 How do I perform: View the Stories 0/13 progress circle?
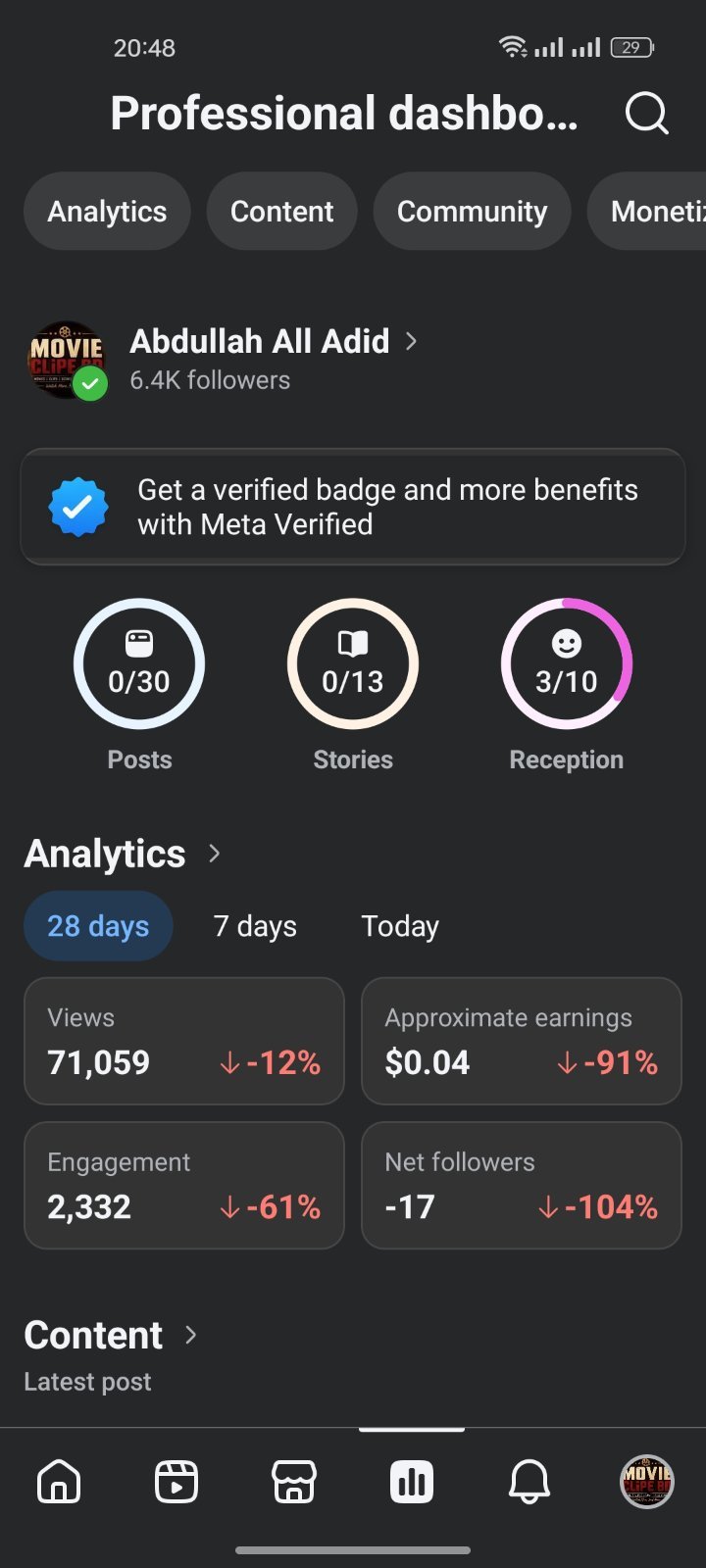click(353, 663)
